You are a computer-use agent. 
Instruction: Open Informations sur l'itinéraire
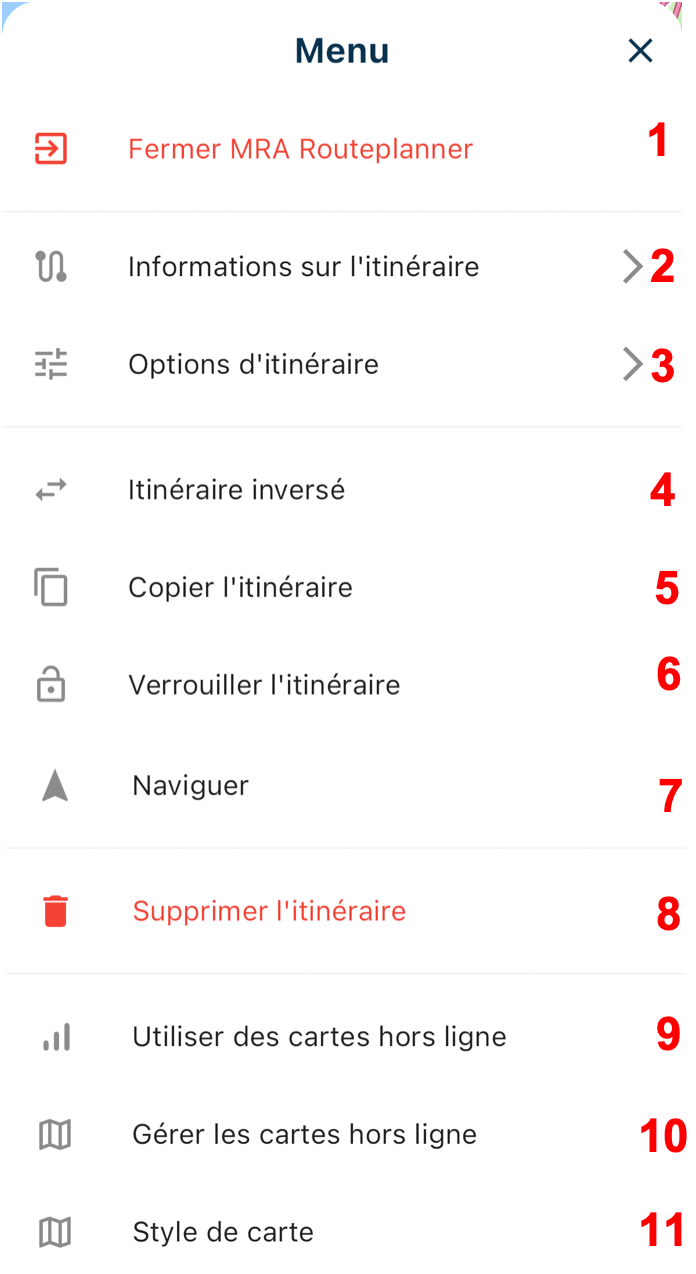pos(303,267)
